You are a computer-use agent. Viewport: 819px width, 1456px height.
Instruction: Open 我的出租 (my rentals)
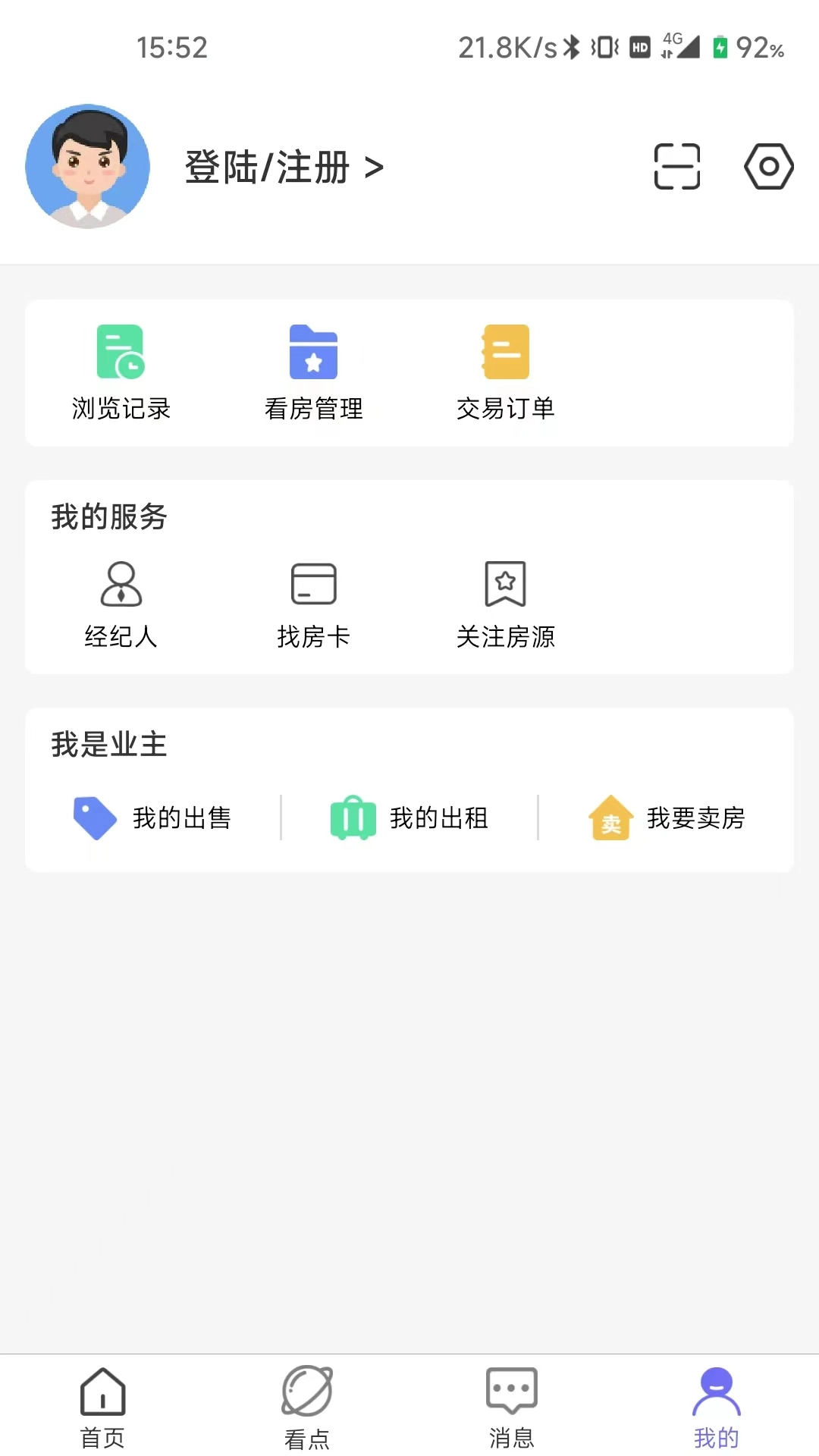point(440,818)
